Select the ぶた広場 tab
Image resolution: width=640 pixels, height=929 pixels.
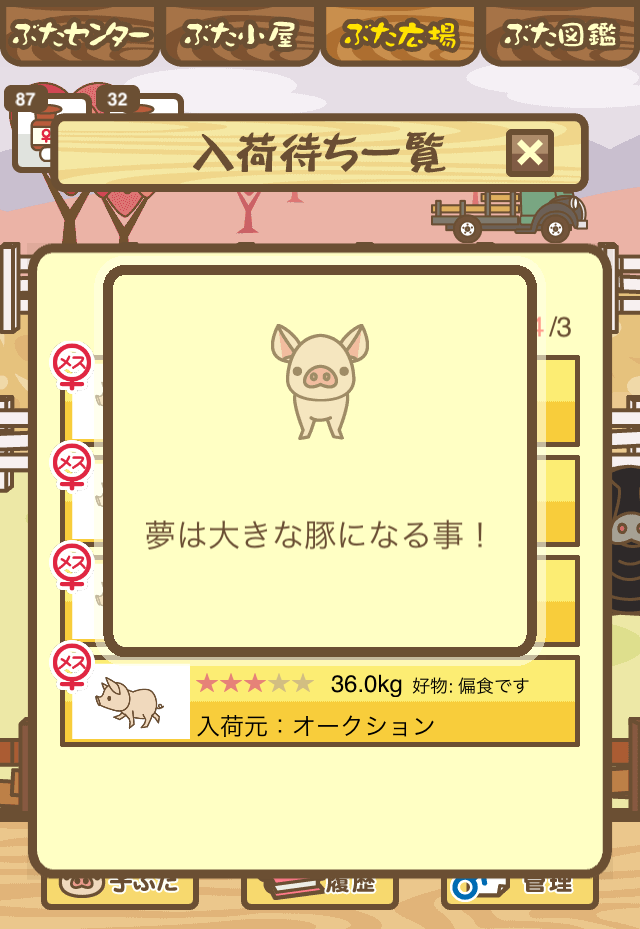point(400,34)
